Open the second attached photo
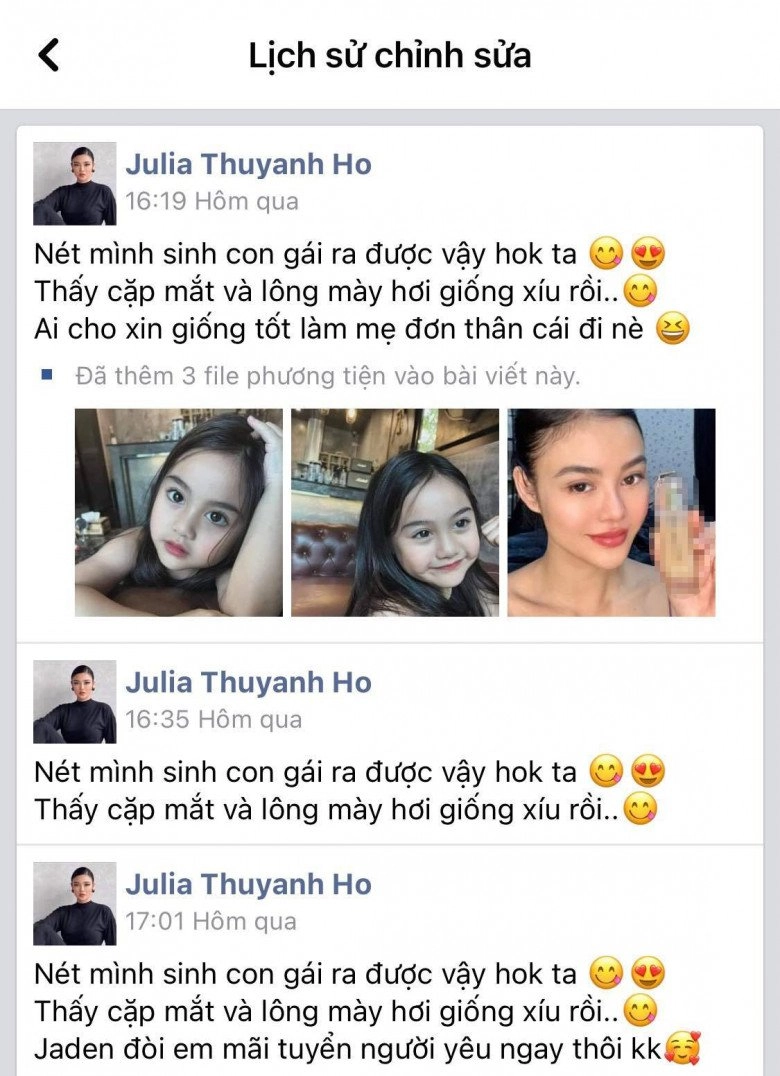 pyautogui.click(x=395, y=512)
